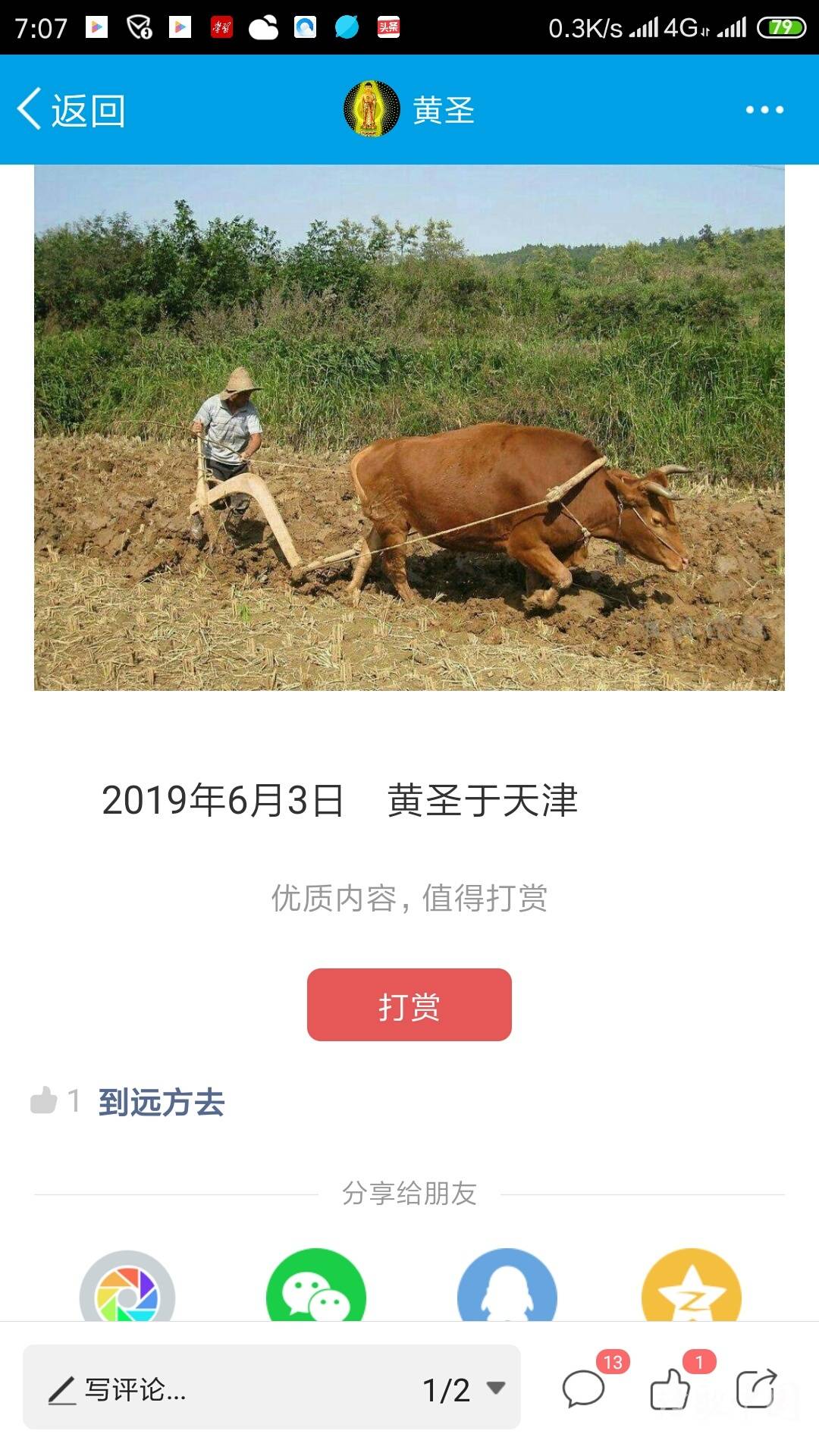Go back with 返回

coord(72,111)
